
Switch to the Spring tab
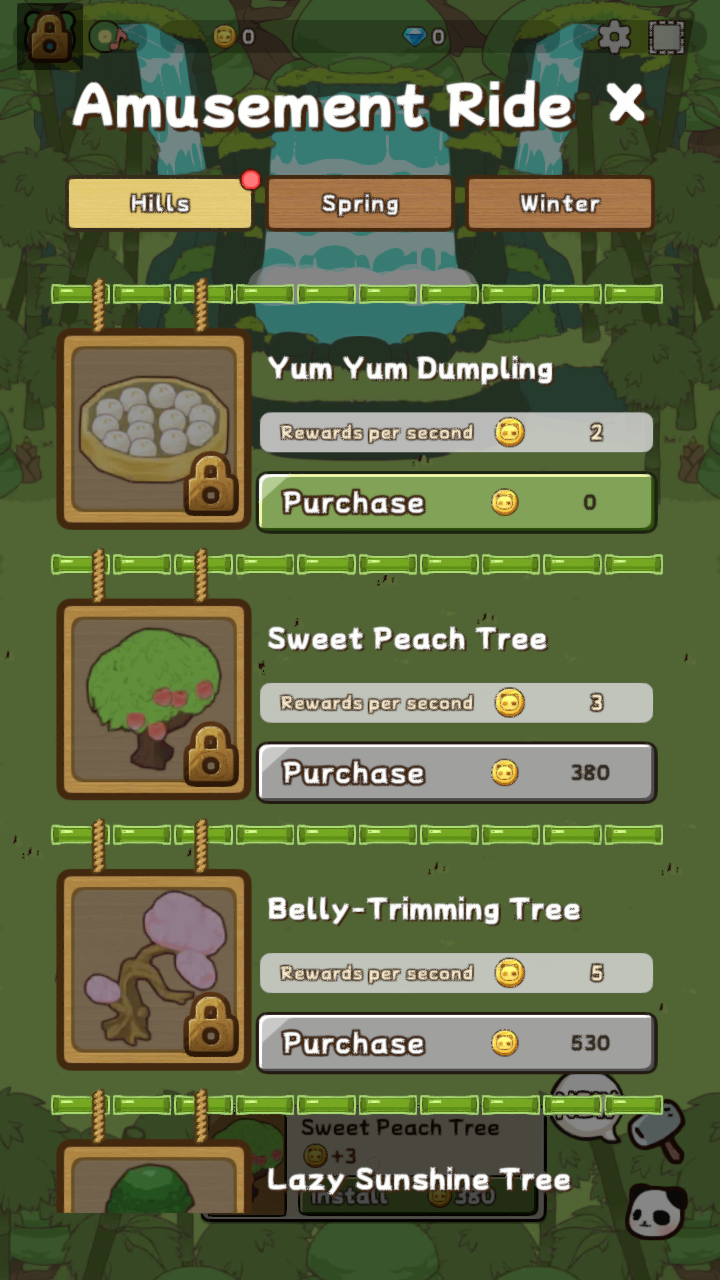[360, 204]
